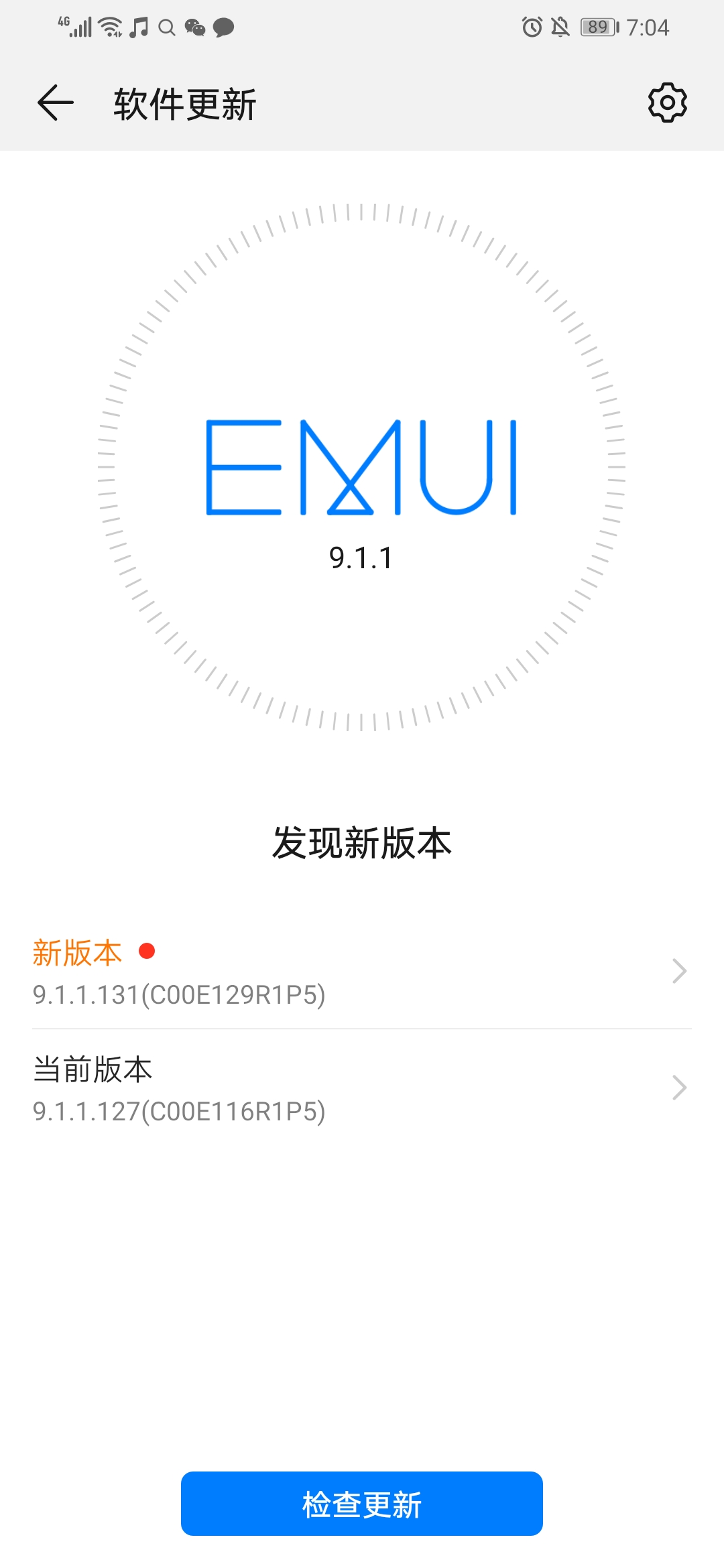Tap the 检查更新 button
This screenshot has width=724, height=1568.
coord(362,1504)
